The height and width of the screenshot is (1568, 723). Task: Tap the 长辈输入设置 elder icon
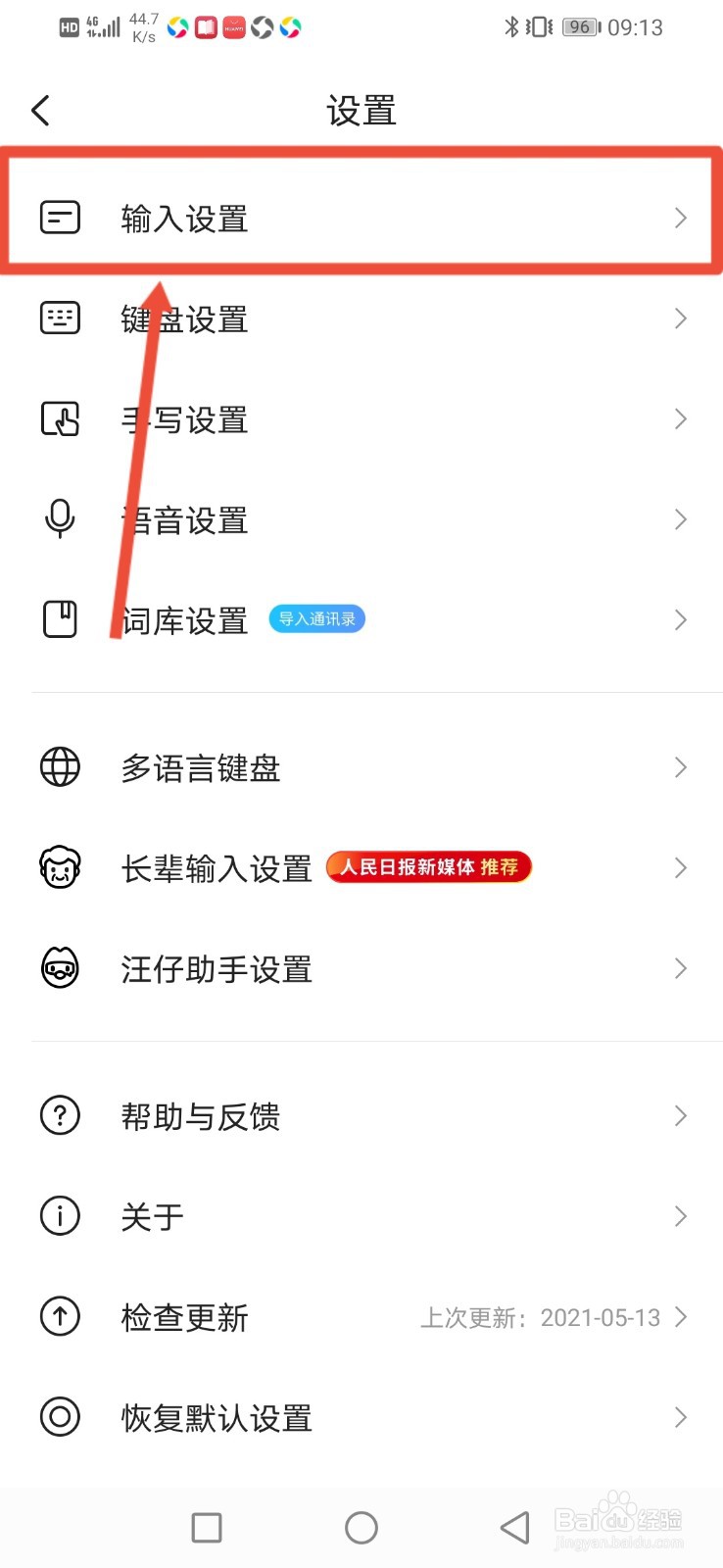[x=60, y=867]
